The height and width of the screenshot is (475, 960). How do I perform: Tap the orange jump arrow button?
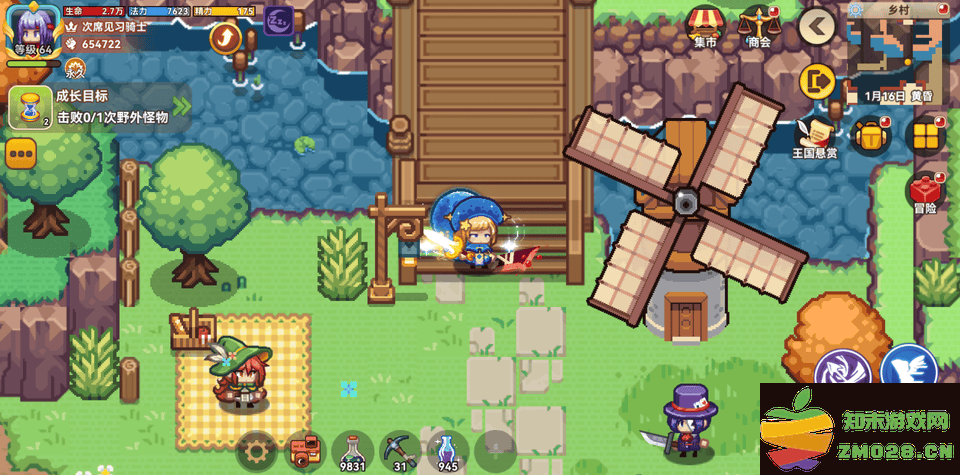click(x=226, y=38)
